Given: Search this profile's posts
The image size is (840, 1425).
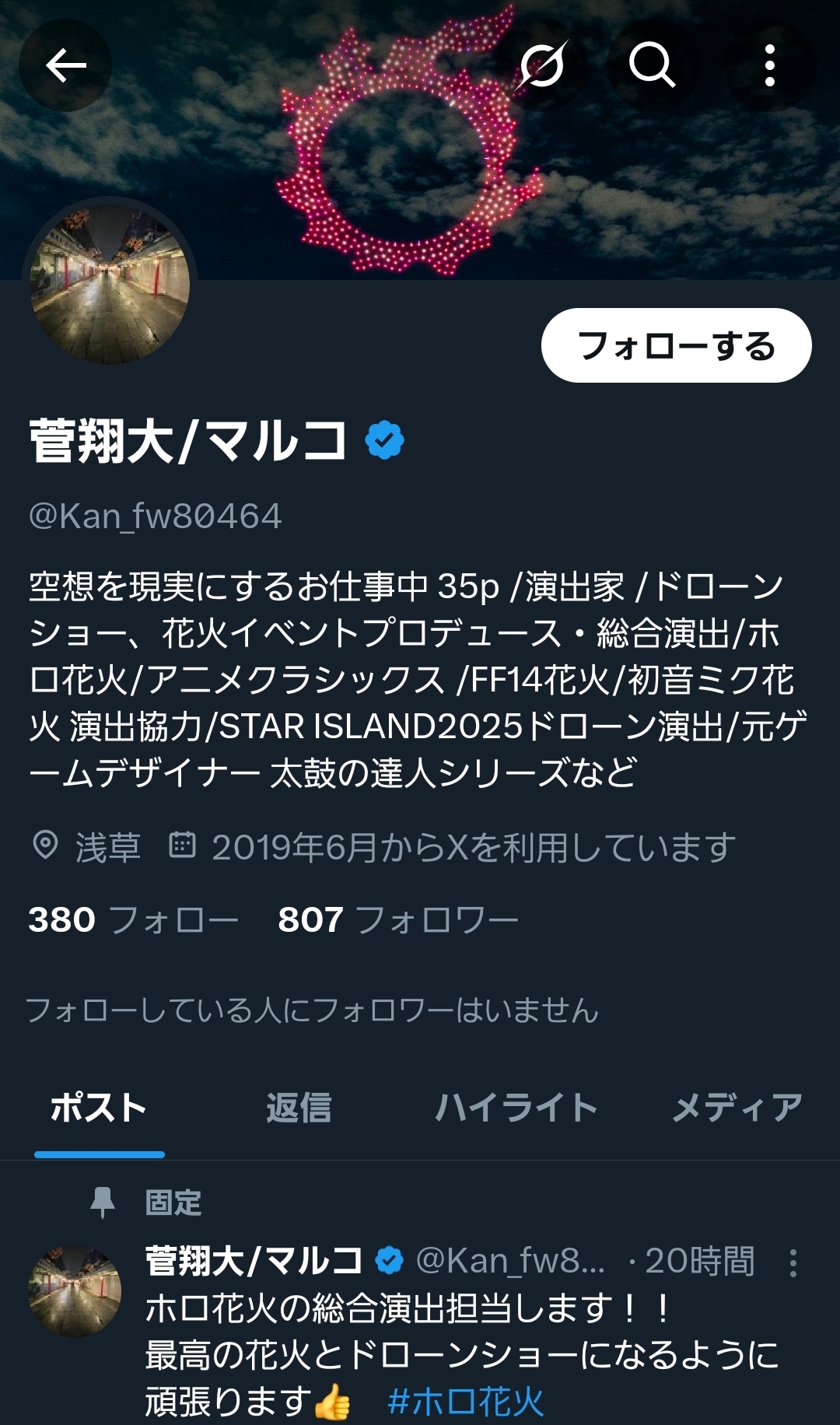Looking at the screenshot, I should tap(652, 65).
